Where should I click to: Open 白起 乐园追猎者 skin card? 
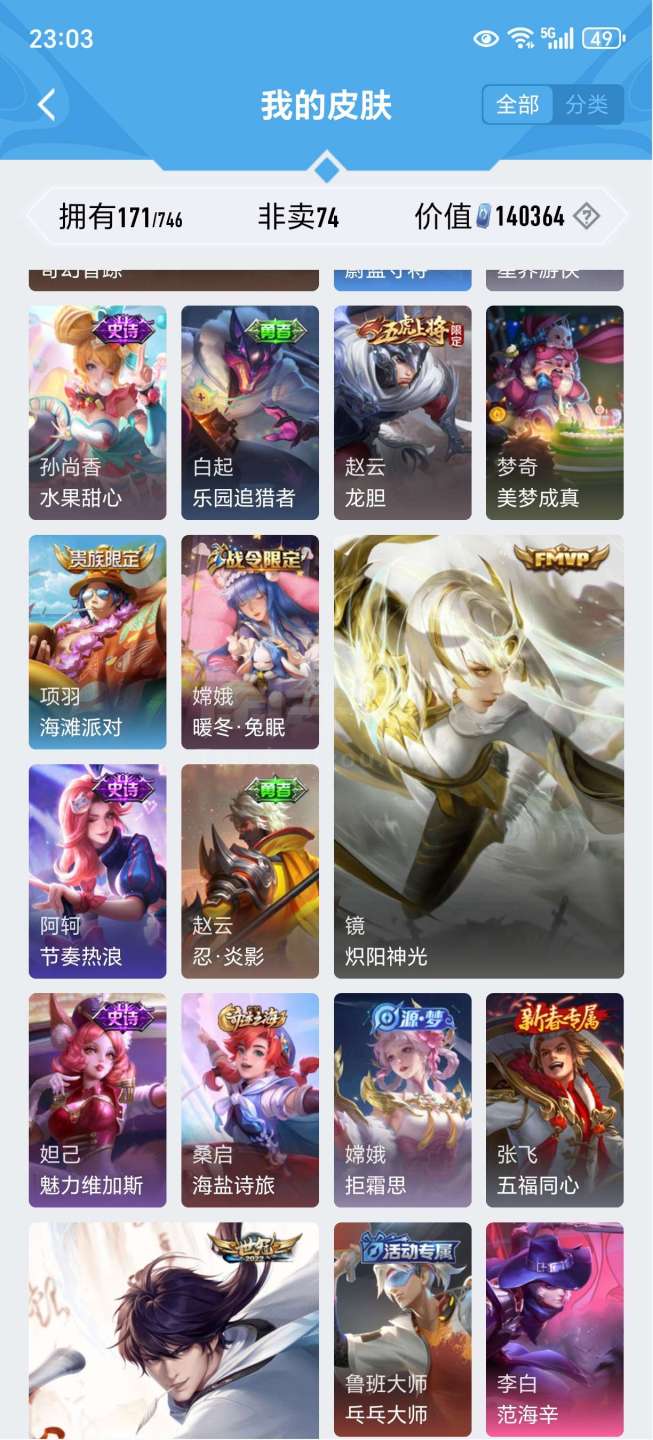250,412
